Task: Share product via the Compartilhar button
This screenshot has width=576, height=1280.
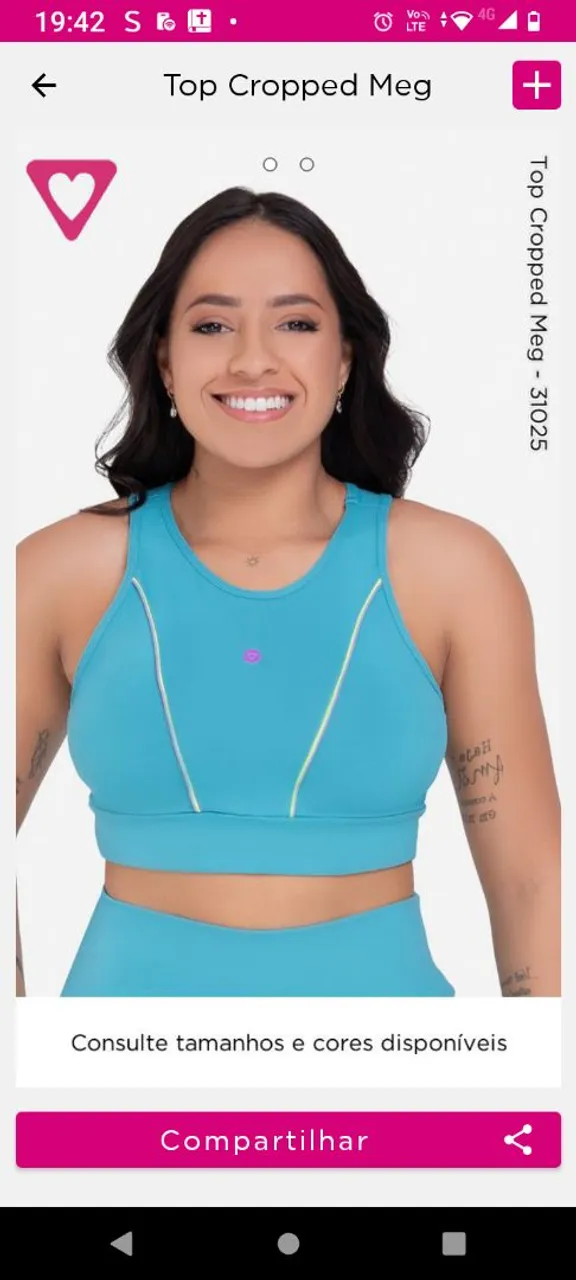Action: click(288, 1140)
